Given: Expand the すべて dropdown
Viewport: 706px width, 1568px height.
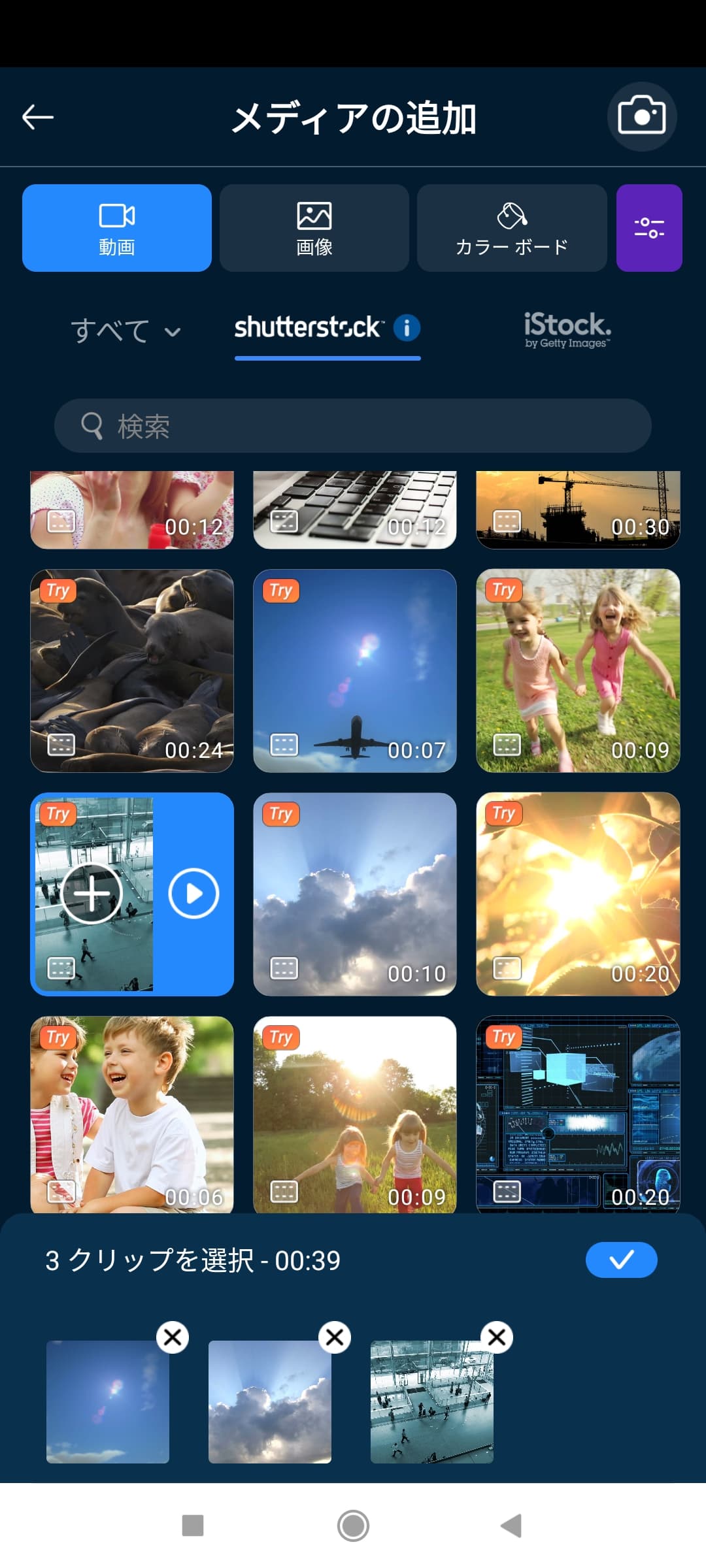Looking at the screenshot, I should click(x=126, y=330).
